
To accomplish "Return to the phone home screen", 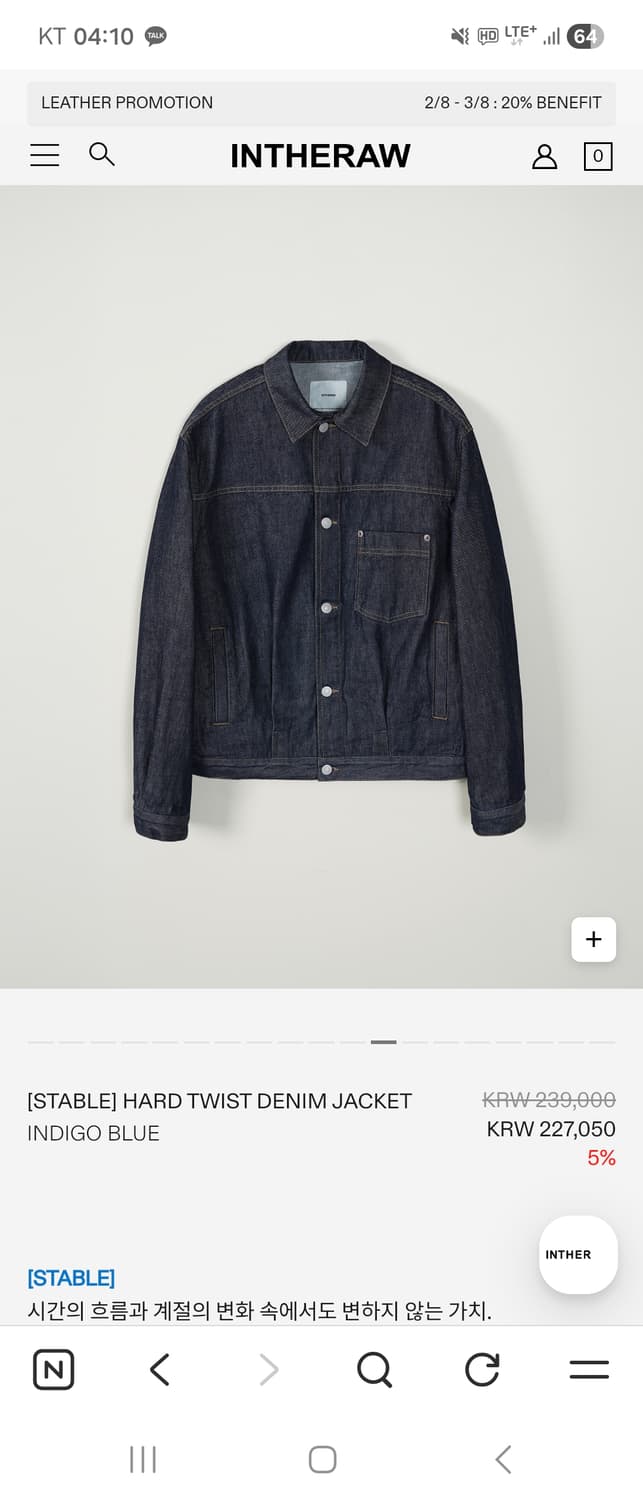I will (322, 1459).
